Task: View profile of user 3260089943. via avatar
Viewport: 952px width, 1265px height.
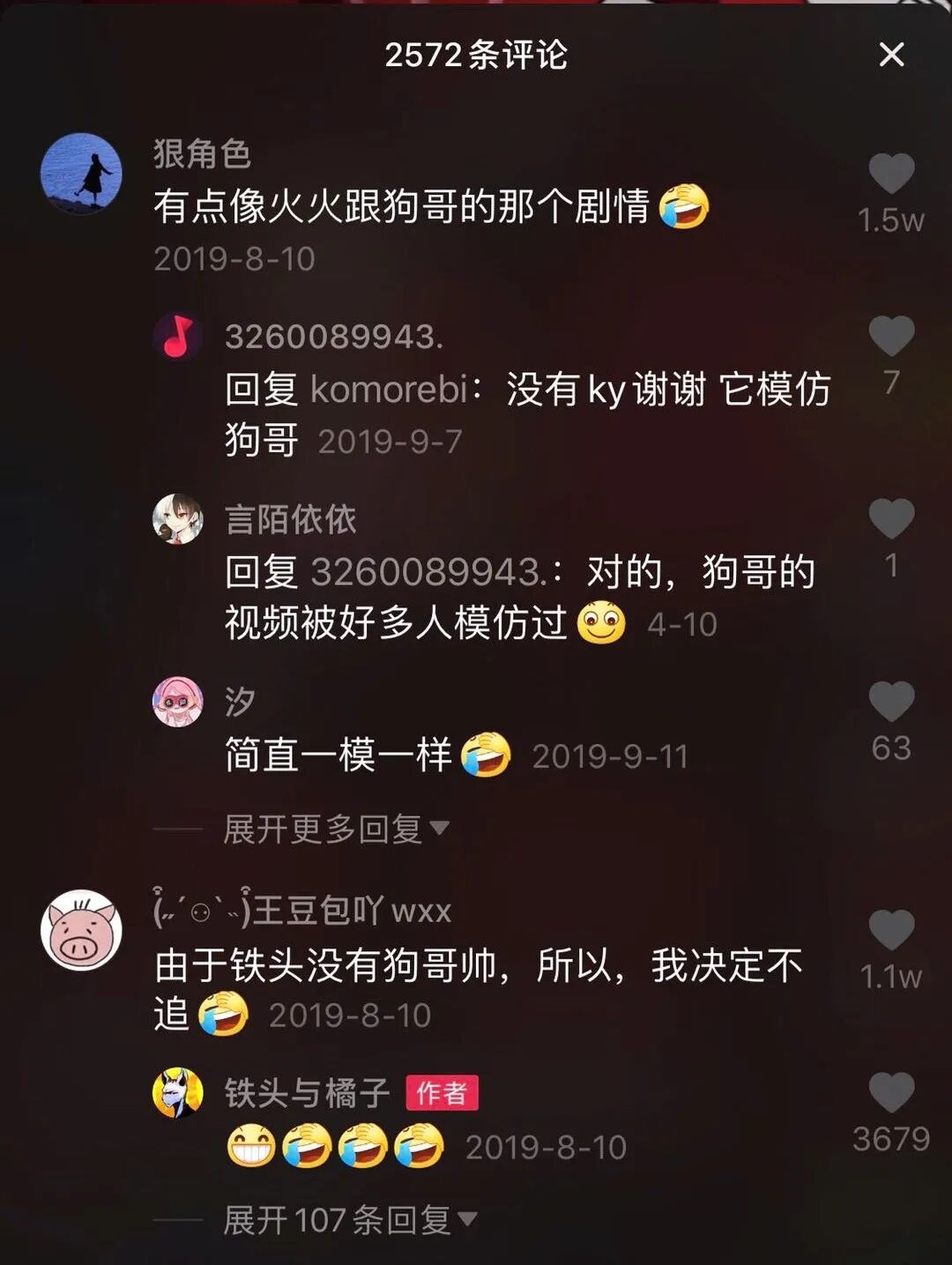Action: [178, 337]
